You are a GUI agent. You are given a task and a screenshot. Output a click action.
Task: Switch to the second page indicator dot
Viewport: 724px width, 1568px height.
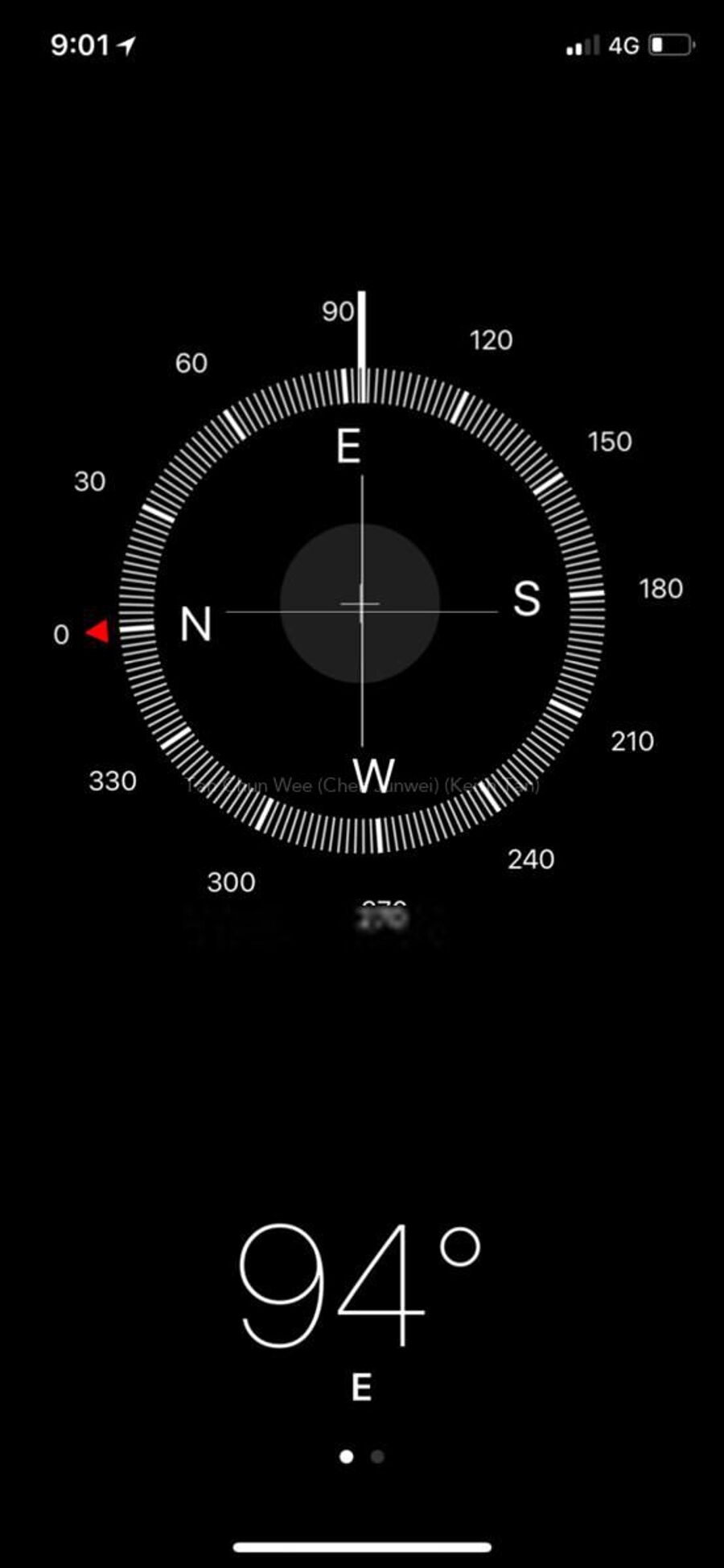pos(377,1456)
